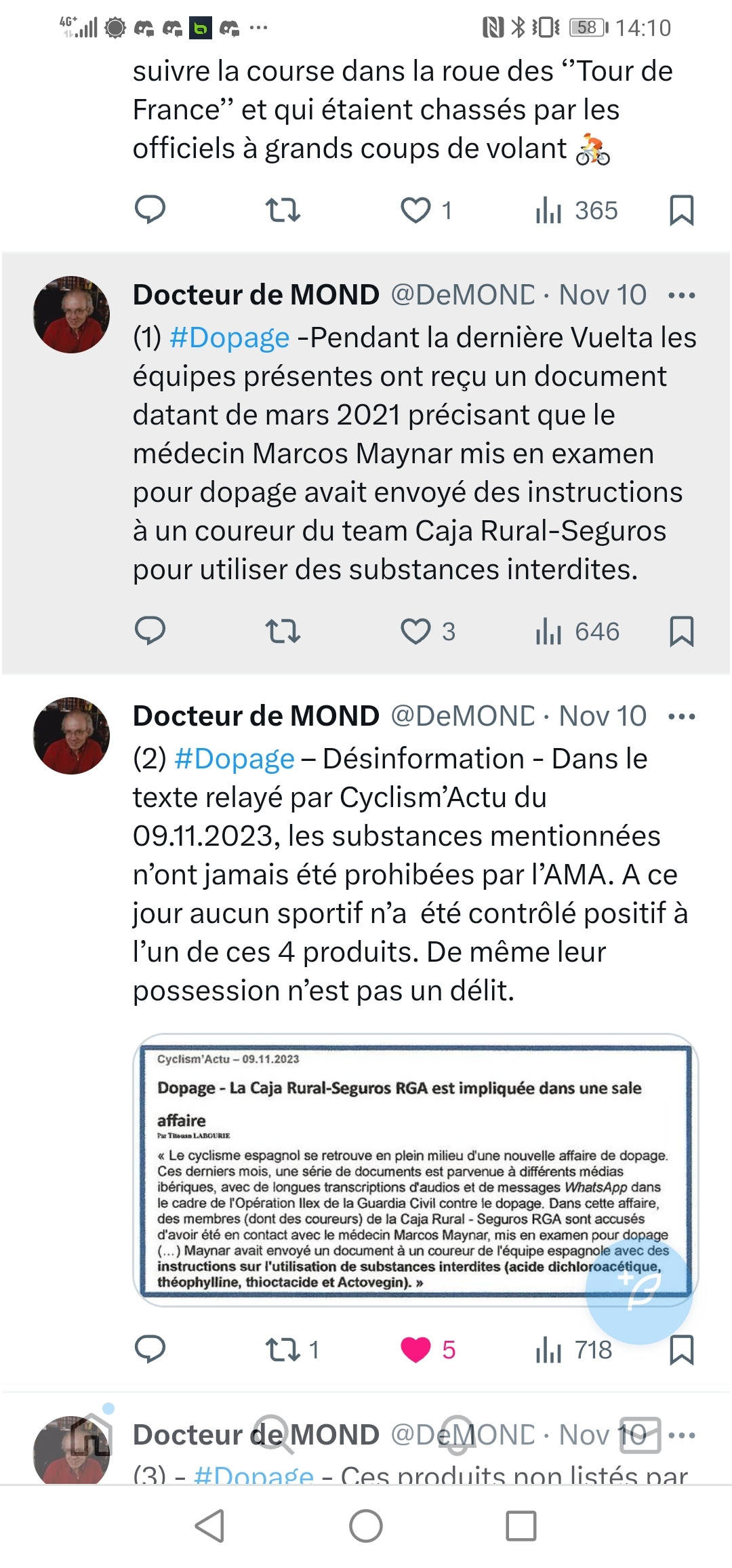Open Docteur de MOND profile avatar on tweet (1)

pyautogui.click(x=71, y=315)
